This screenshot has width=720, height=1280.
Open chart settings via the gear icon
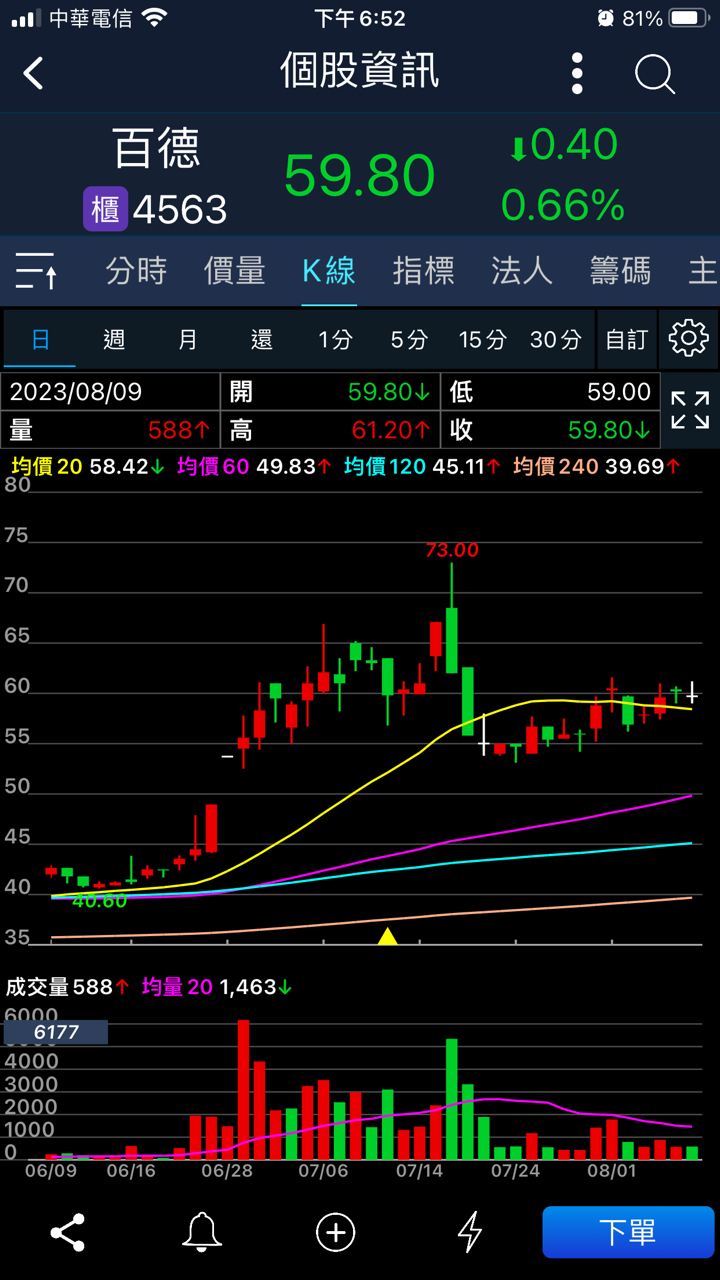coord(688,339)
